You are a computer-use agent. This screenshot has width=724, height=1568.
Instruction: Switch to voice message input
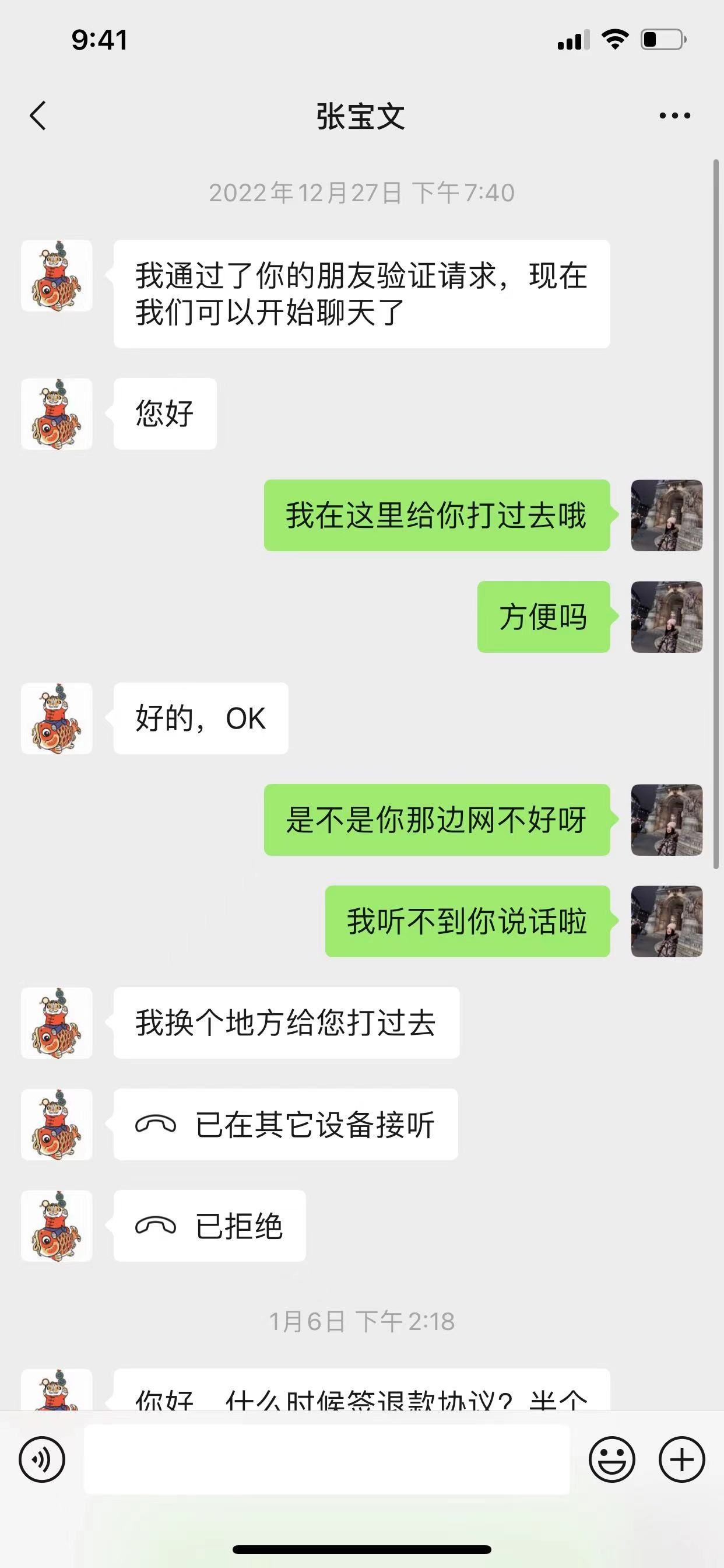(x=42, y=1459)
